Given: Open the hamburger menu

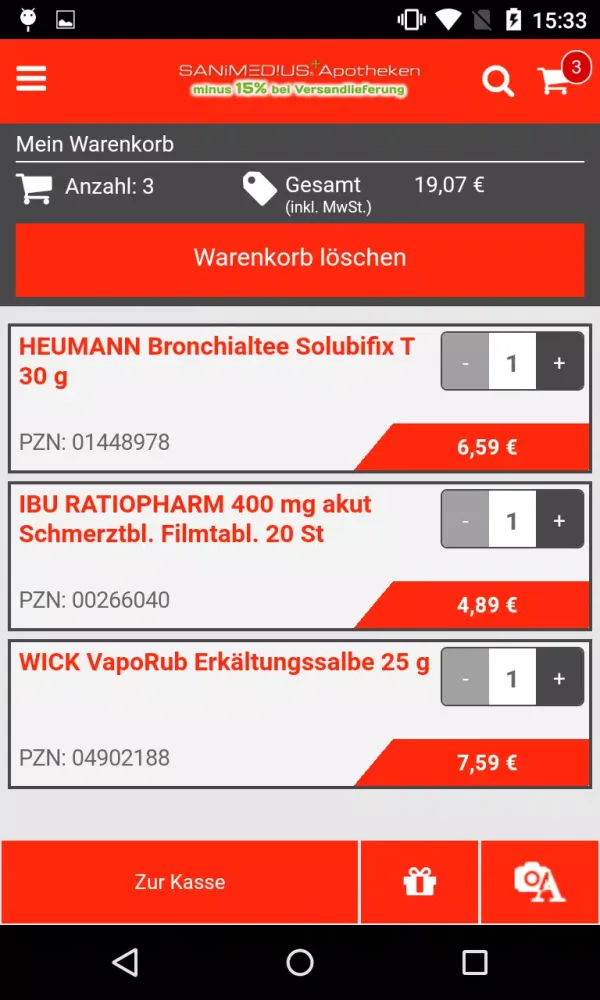Looking at the screenshot, I should (x=31, y=80).
